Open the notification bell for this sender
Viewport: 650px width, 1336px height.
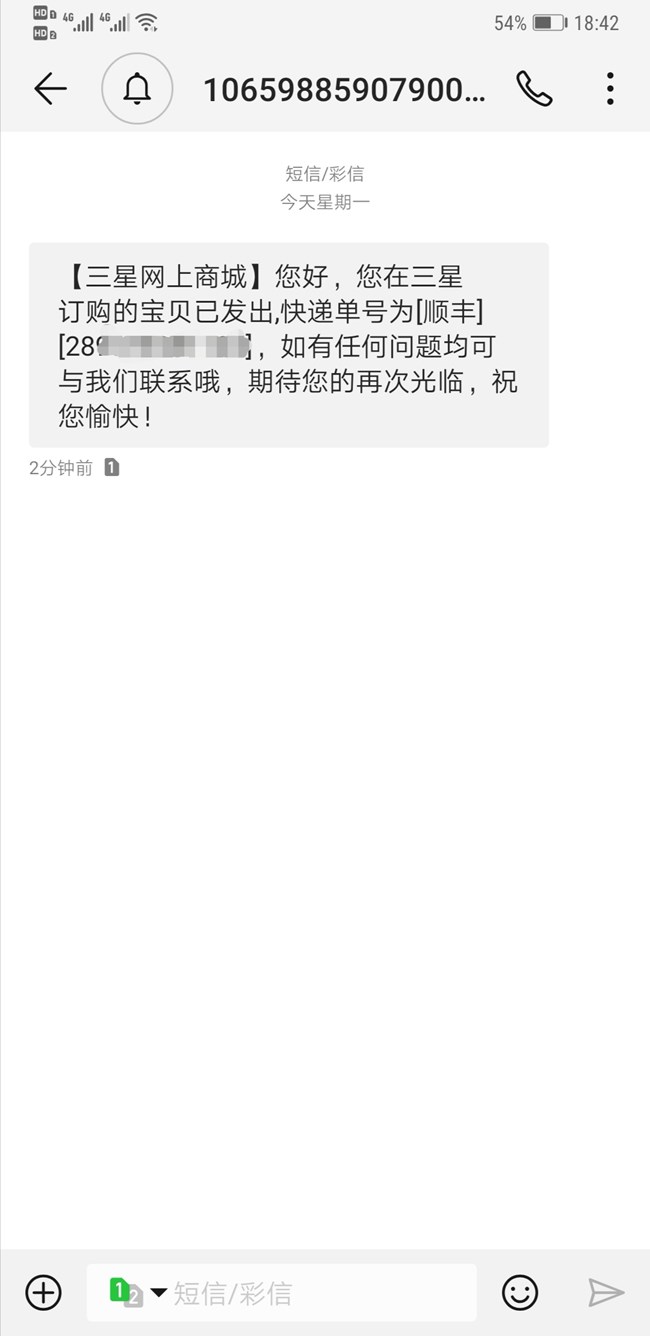137,89
